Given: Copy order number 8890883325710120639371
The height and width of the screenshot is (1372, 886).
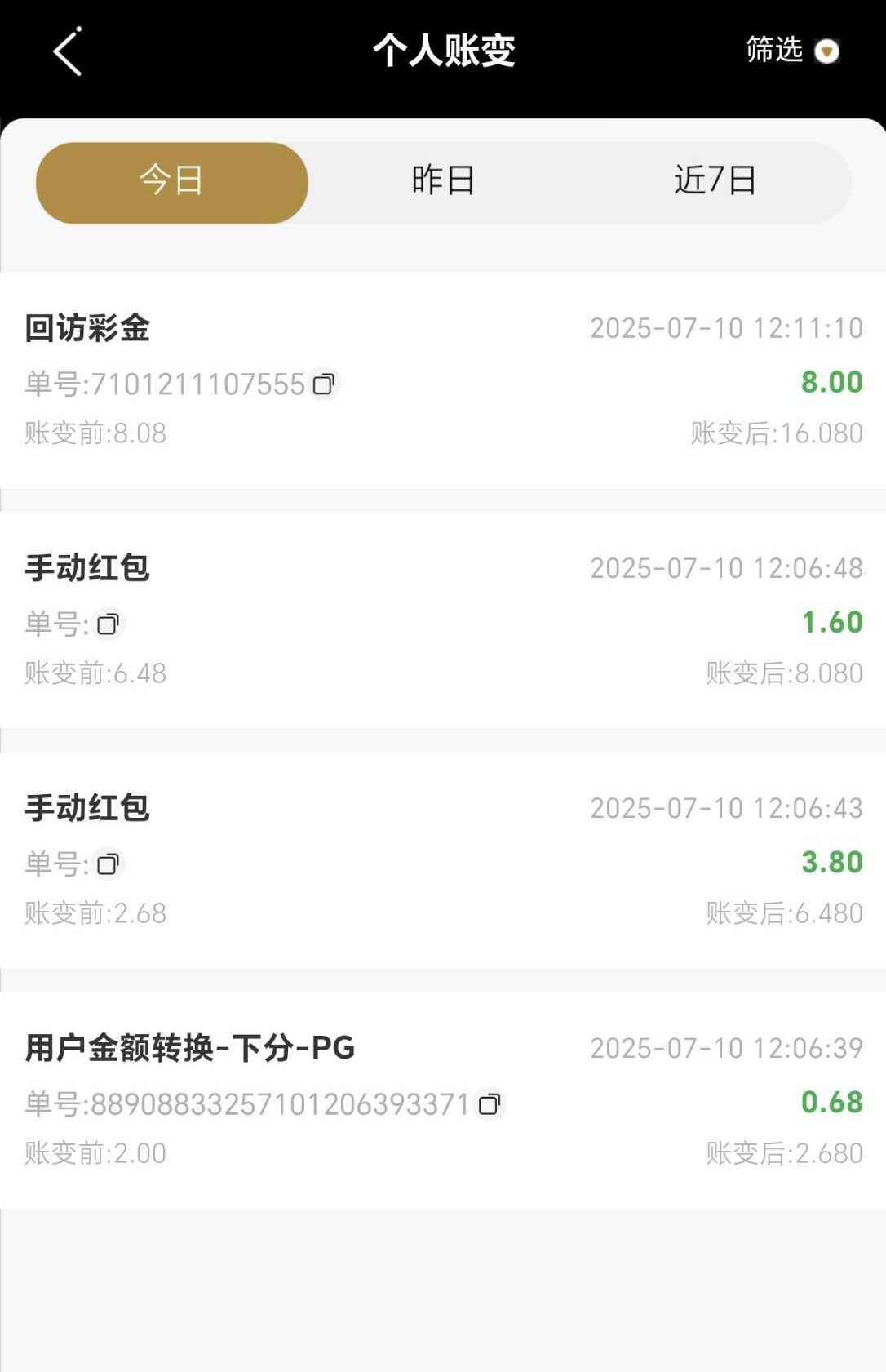Looking at the screenshot, I should pyautogui.click(x=490, y=1105).
